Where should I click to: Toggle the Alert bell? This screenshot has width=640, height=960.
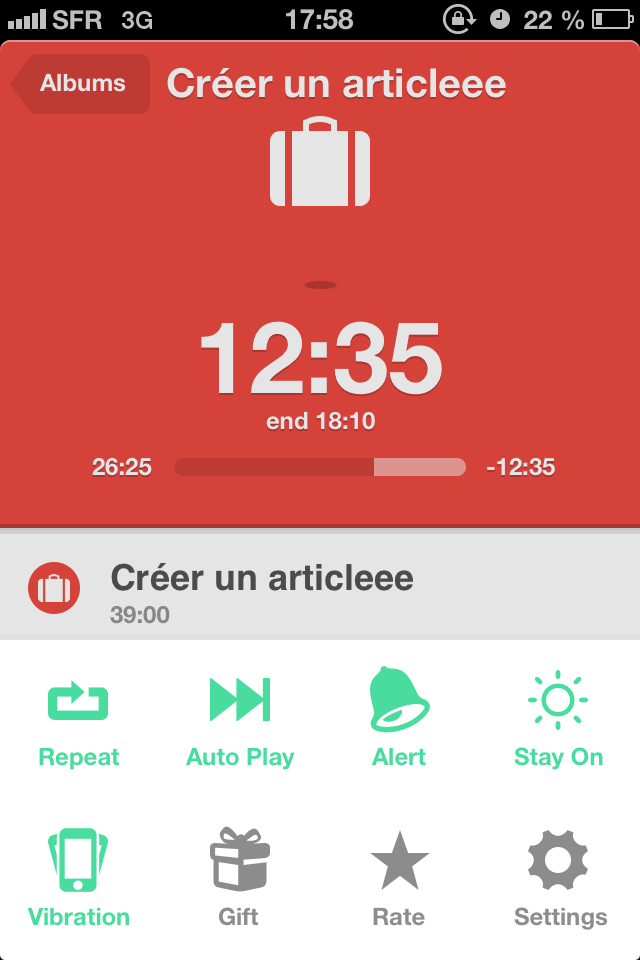tap(399, 720)
